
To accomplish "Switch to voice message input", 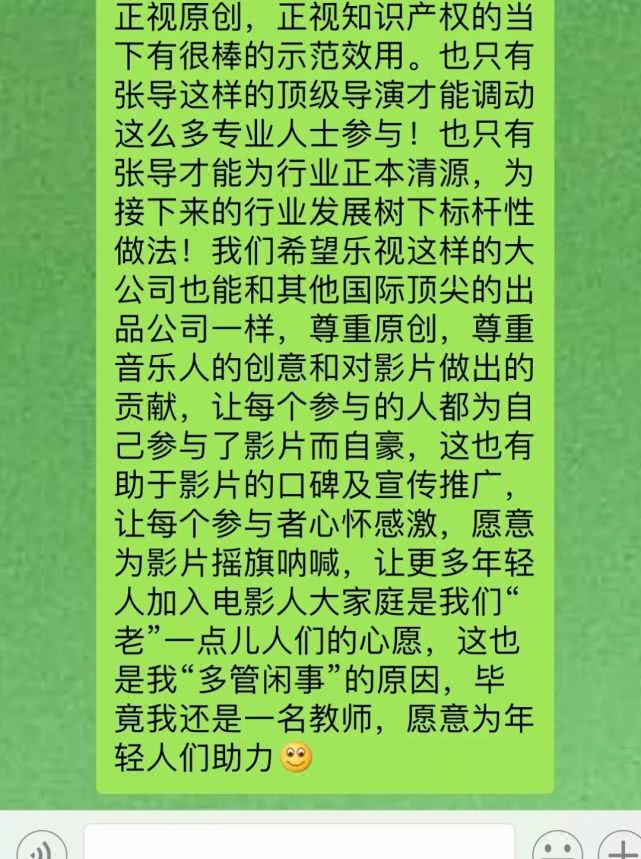I will pyautogui.click(x=42, y=848).
